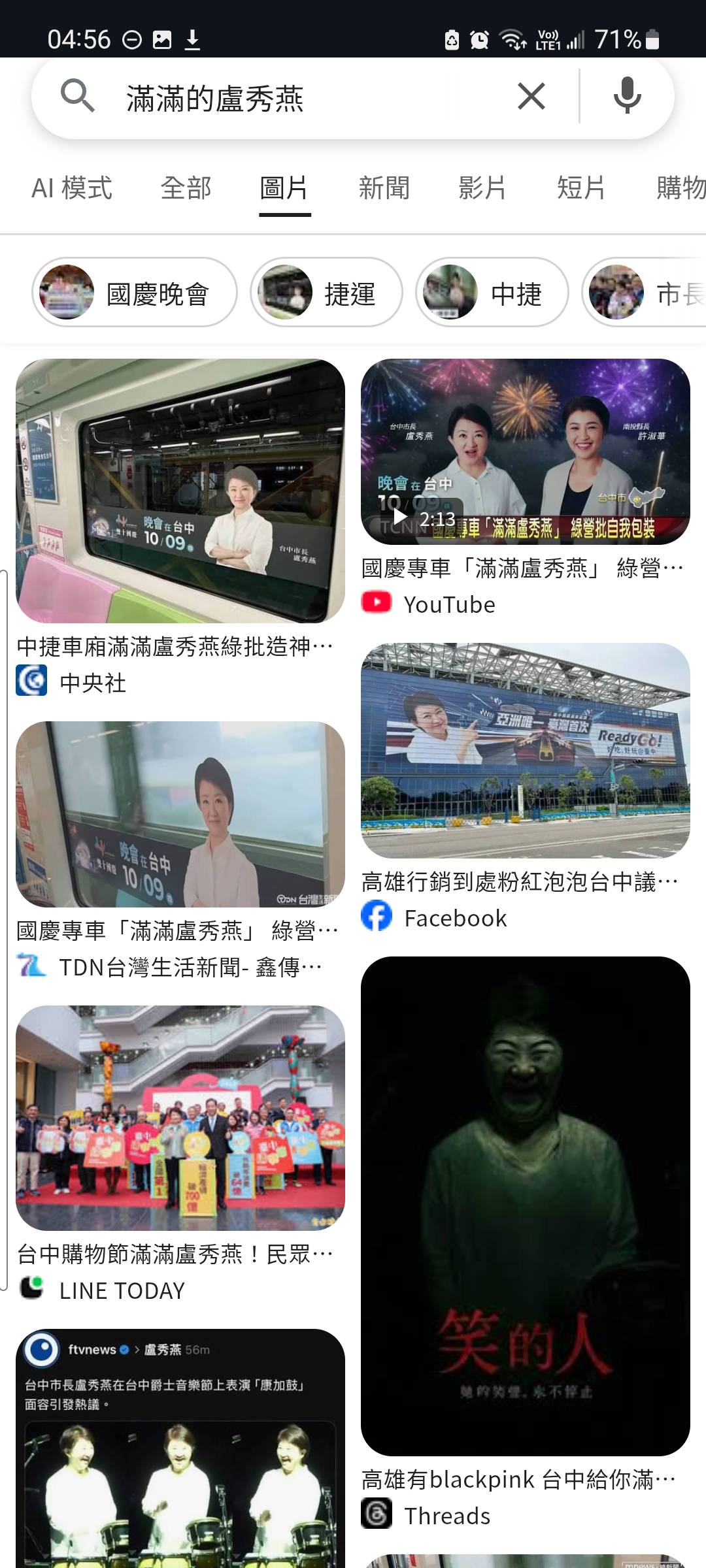Switch to the AI 模式 tab
This screenshot has width=706, height=1568.
tap(72, 189)
